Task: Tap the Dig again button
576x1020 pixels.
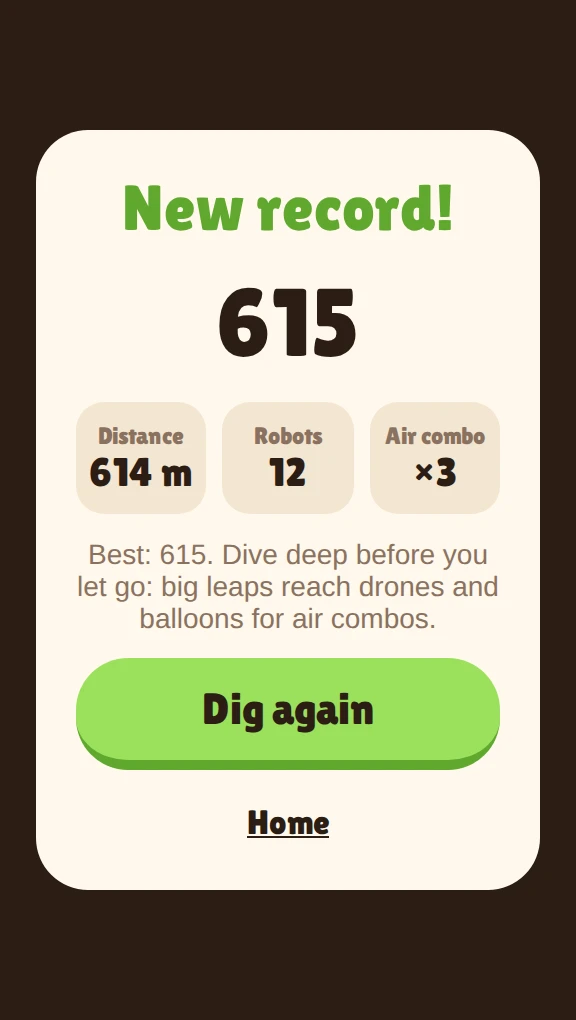Action: 288,712
